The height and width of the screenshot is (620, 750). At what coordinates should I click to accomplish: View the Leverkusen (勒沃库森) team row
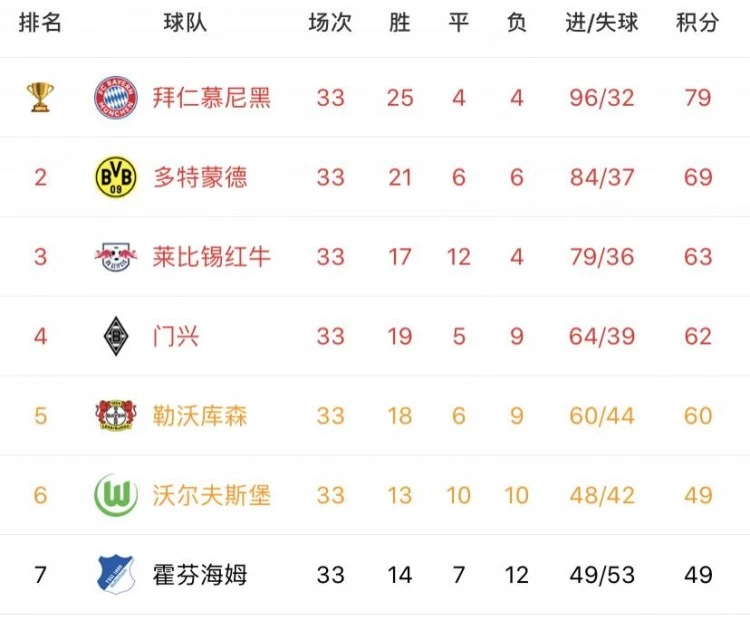click(x=200, y=415)
